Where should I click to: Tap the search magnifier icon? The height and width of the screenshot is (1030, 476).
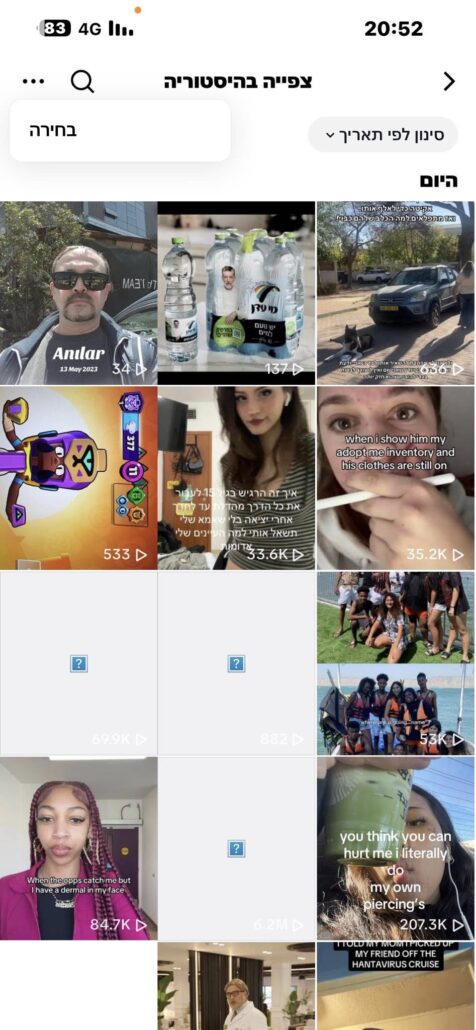pyautogui.click(x=82, y=81)
